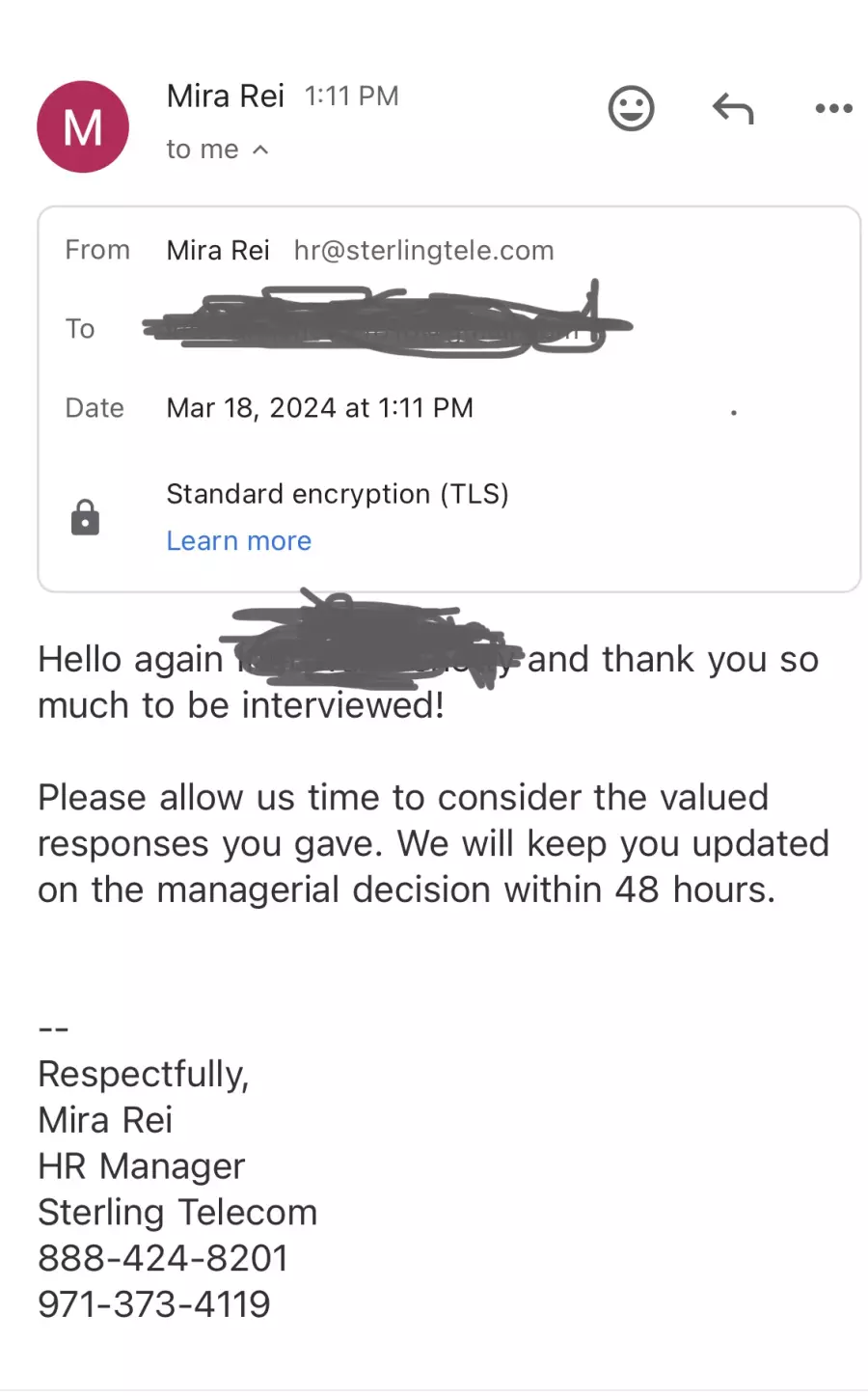Open the three-dot overflow menu
Viewport: 868px width, 1396px height.
833,108
